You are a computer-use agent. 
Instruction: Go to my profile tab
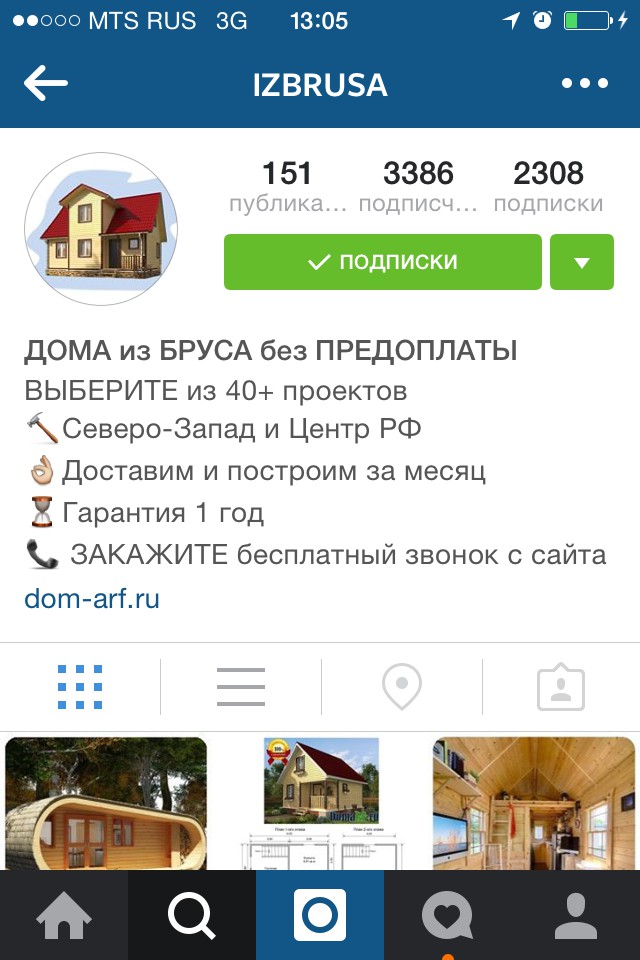576,916
